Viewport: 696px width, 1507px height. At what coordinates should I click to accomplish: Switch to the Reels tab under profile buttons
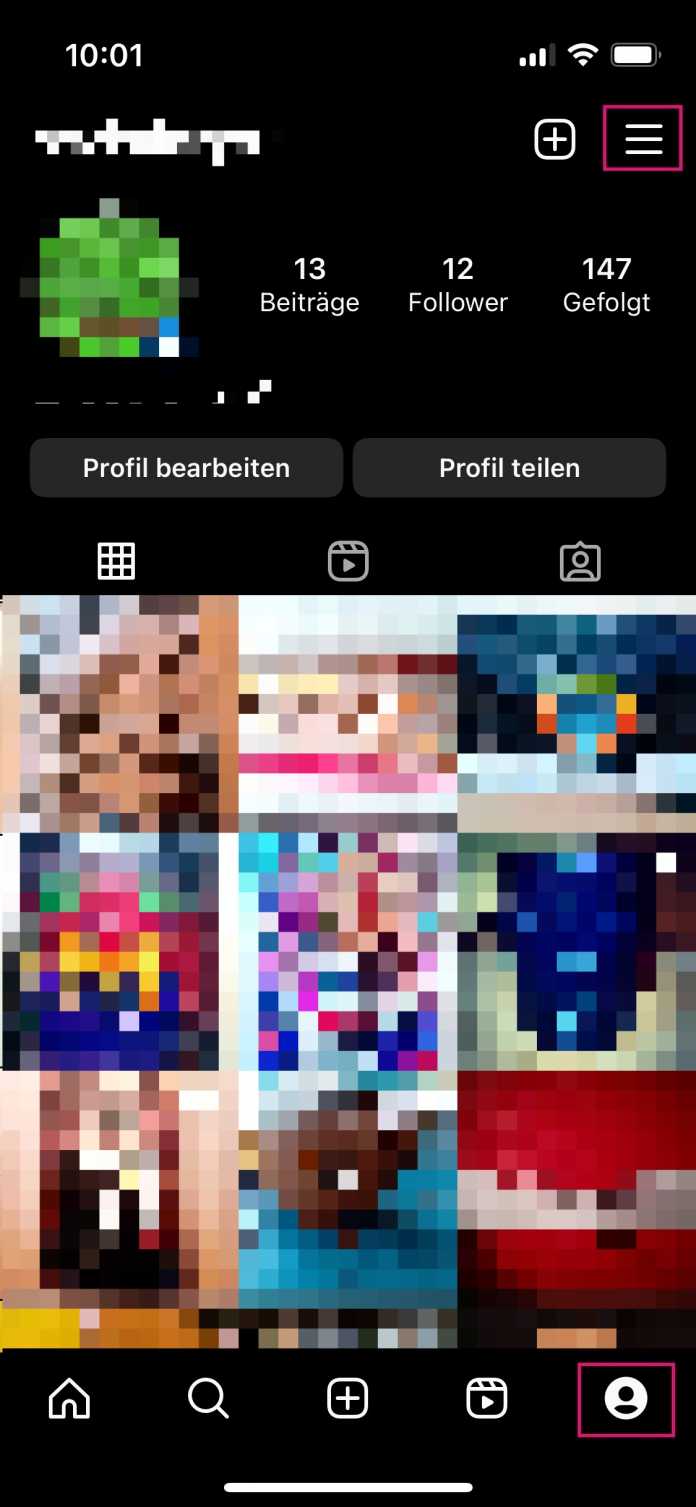348,561
